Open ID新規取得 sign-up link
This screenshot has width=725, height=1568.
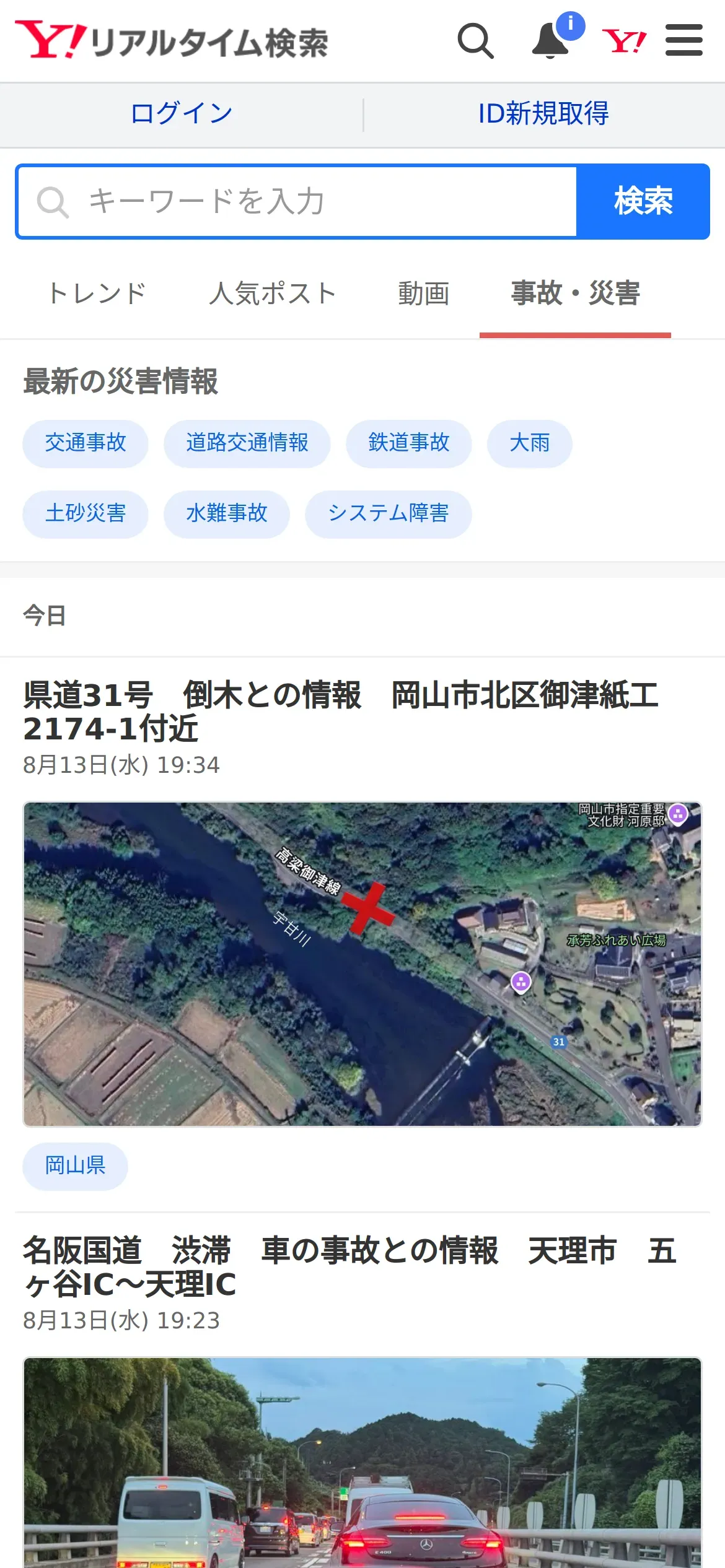coord(543,113)
